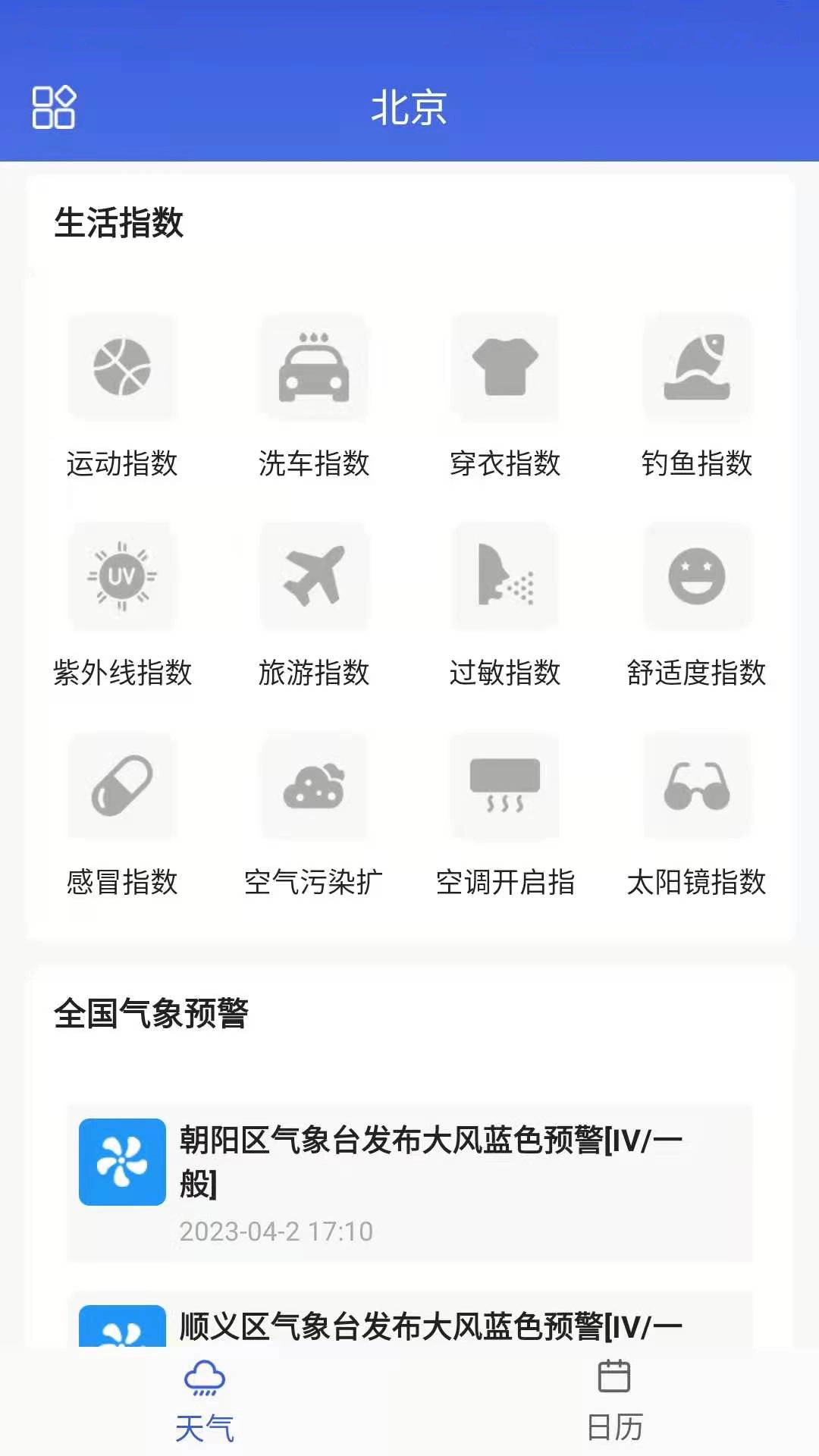The width and height of the screenshot is (819, 1456).
Task: Select the air pollution diffusion cloud icon
Action: point(315,787)
